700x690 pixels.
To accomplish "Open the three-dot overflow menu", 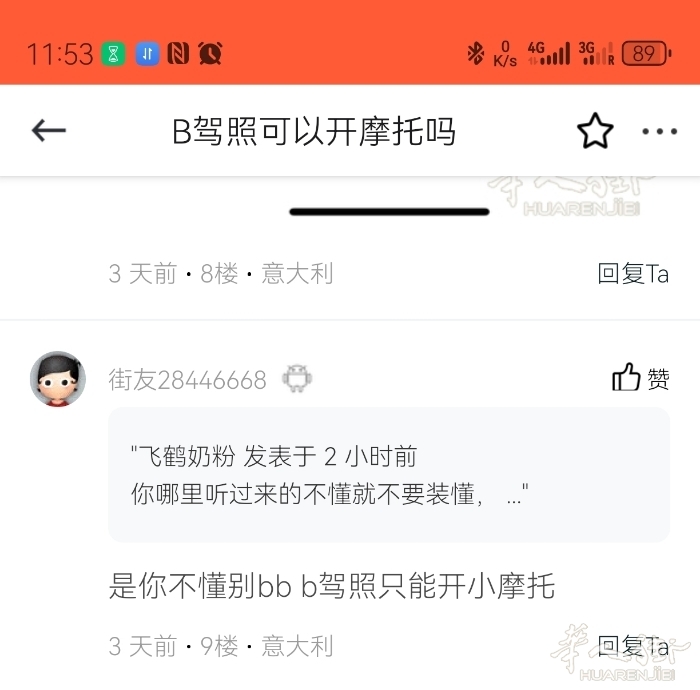I will (x=660, y=131).
